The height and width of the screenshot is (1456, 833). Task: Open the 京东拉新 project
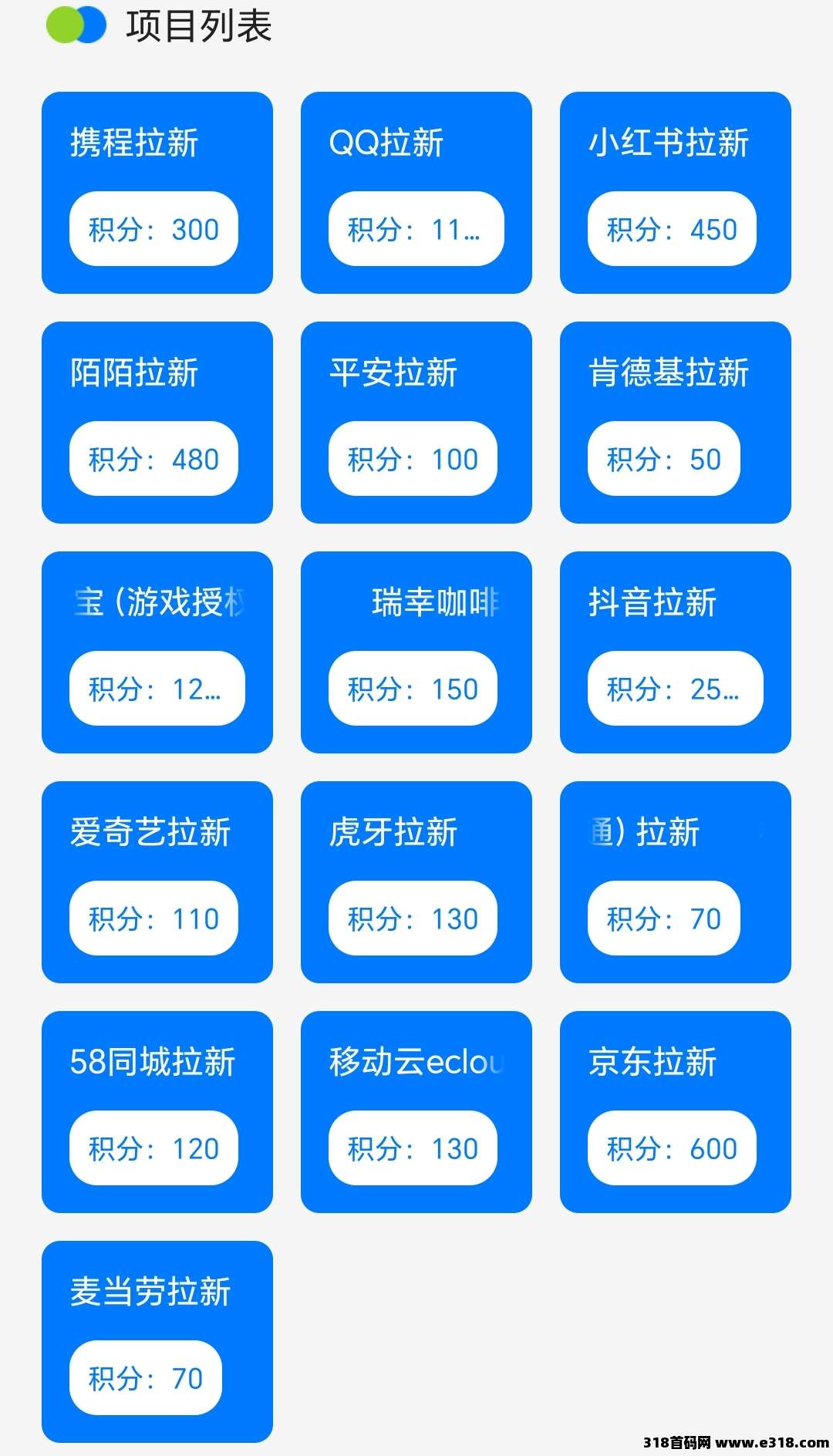click(676, 1112)
